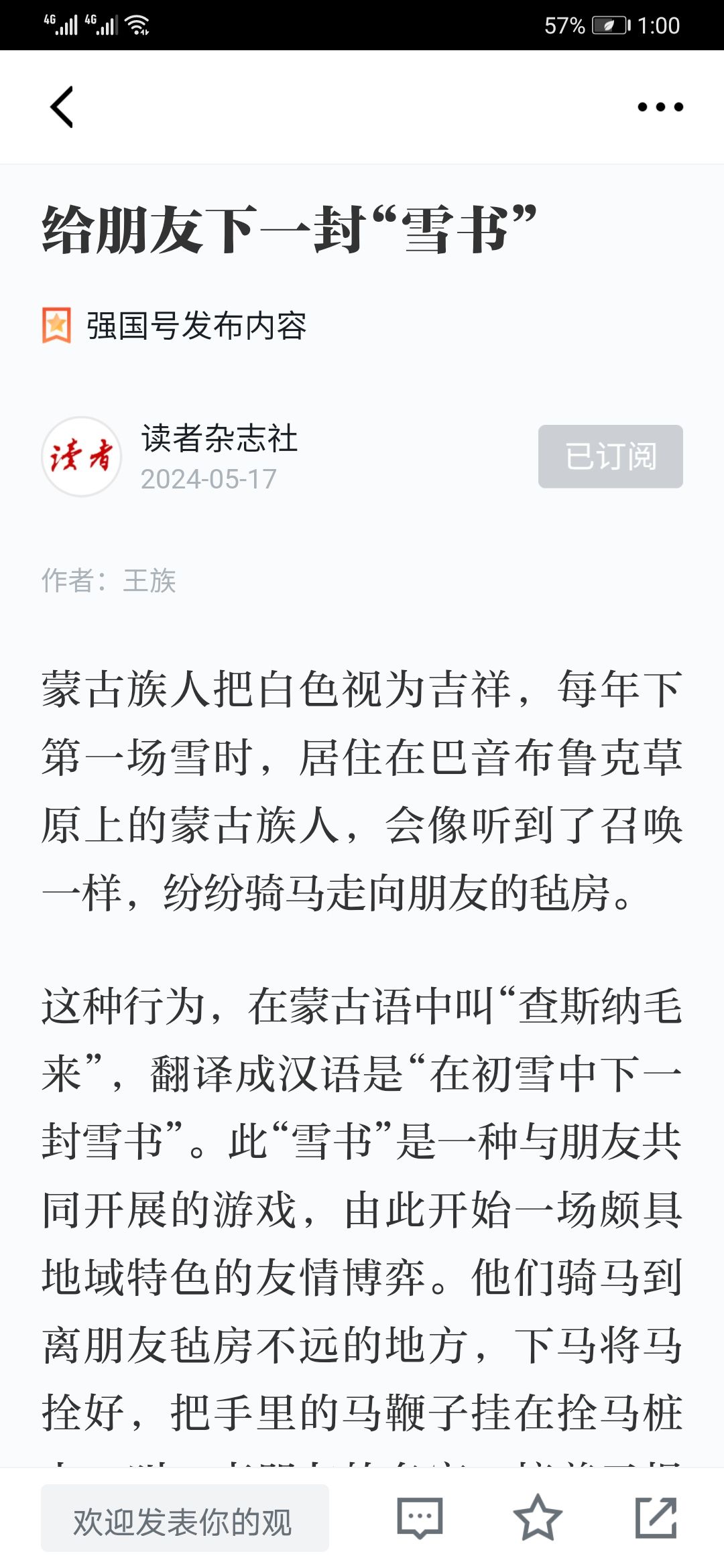724x1568 pixels.
Task: Tap the 欢迎发表你的观点 comment field
Action: (x=185, y=1518)
